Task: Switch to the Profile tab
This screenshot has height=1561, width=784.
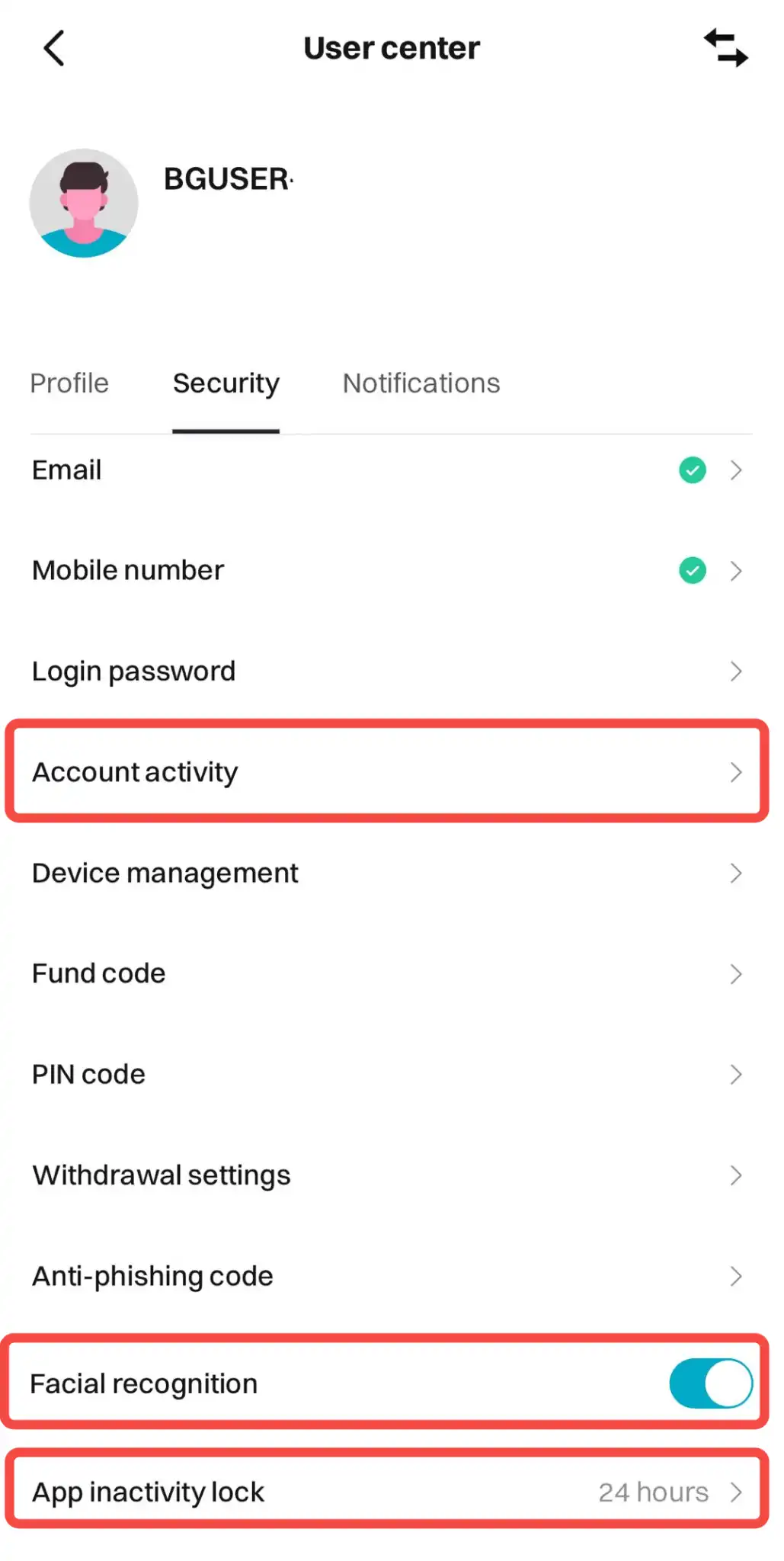Action: pyautogui.click(x=69, y=383)
